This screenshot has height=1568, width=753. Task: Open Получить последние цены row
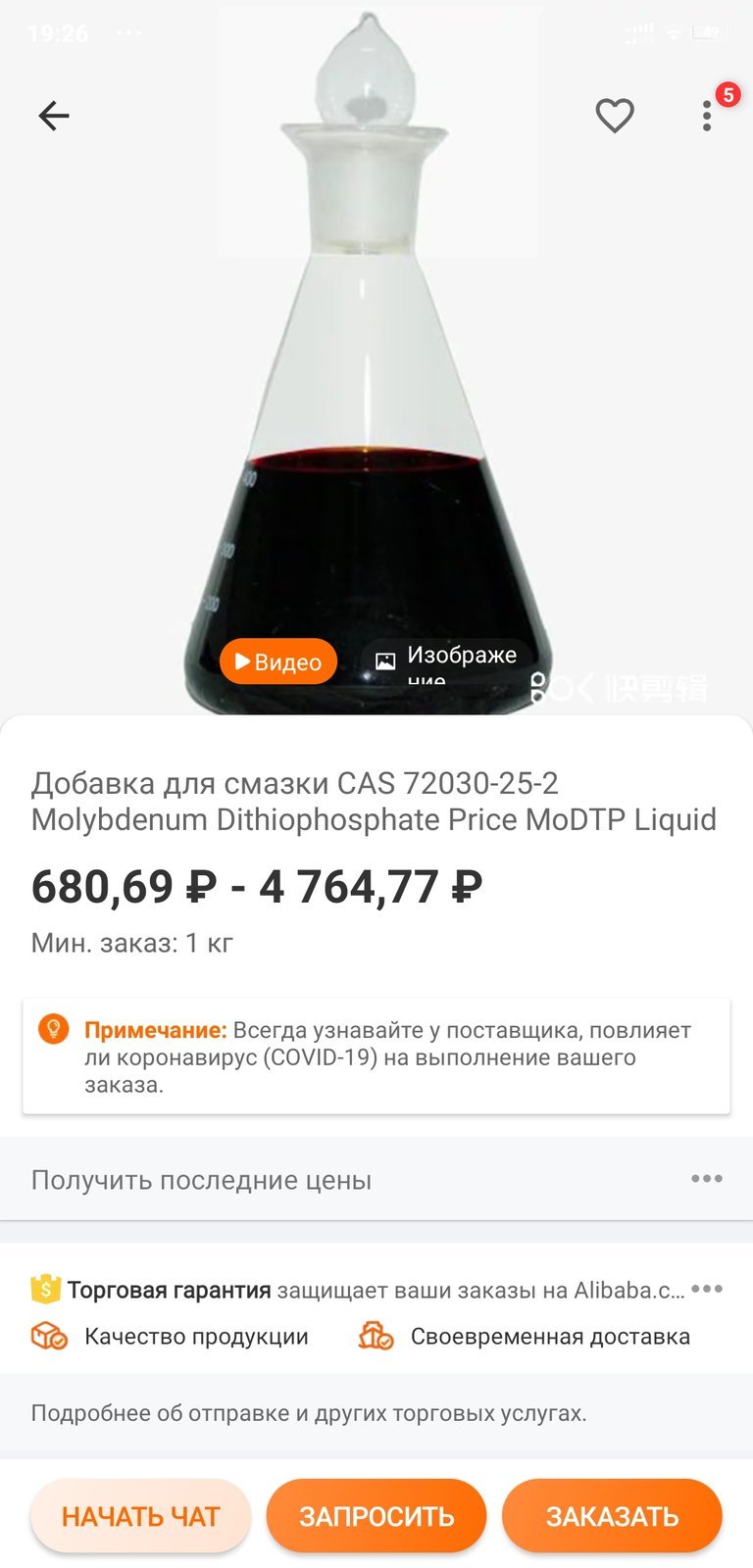click(x=376, y=1179)
